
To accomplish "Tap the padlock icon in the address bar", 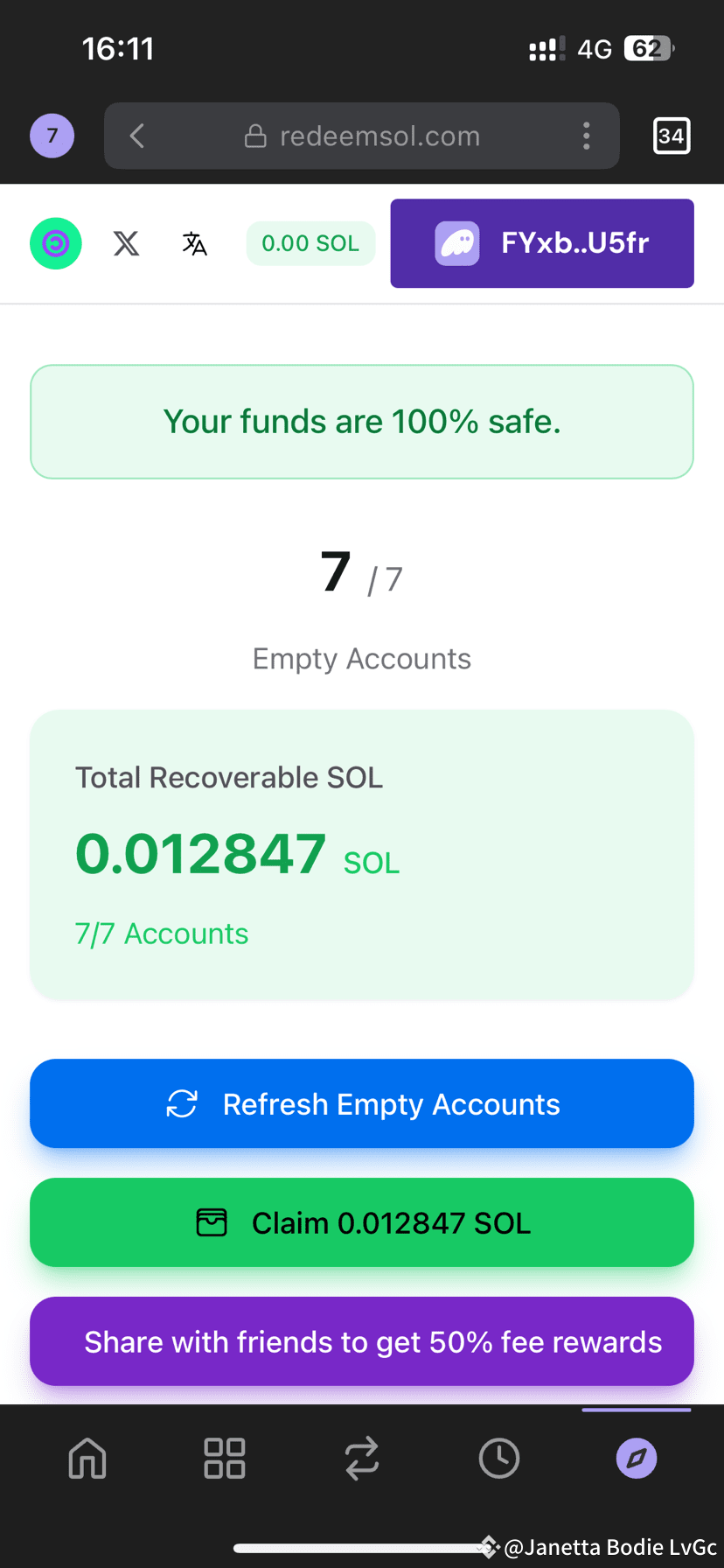I will point(254,136).
